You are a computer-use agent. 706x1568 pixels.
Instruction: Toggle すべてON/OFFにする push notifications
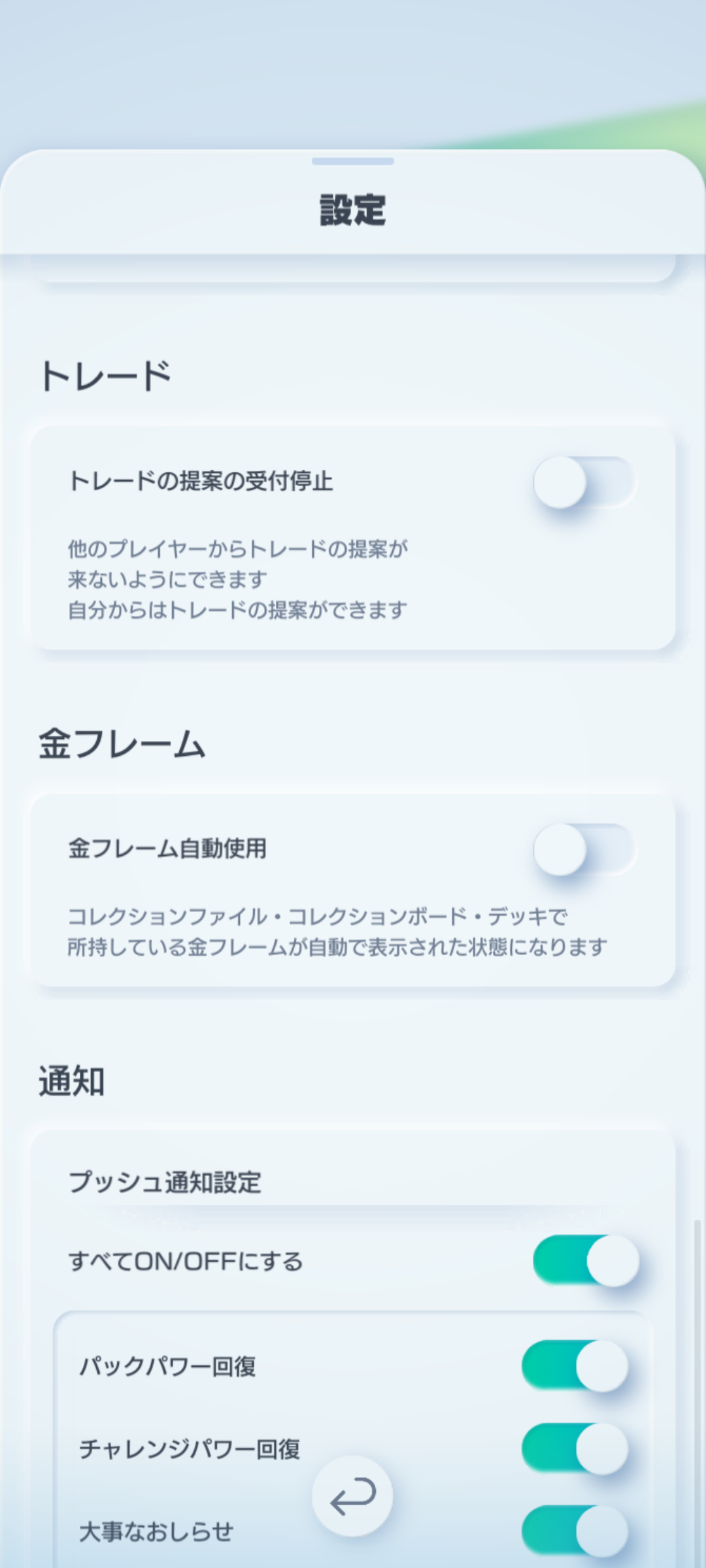585,1260
